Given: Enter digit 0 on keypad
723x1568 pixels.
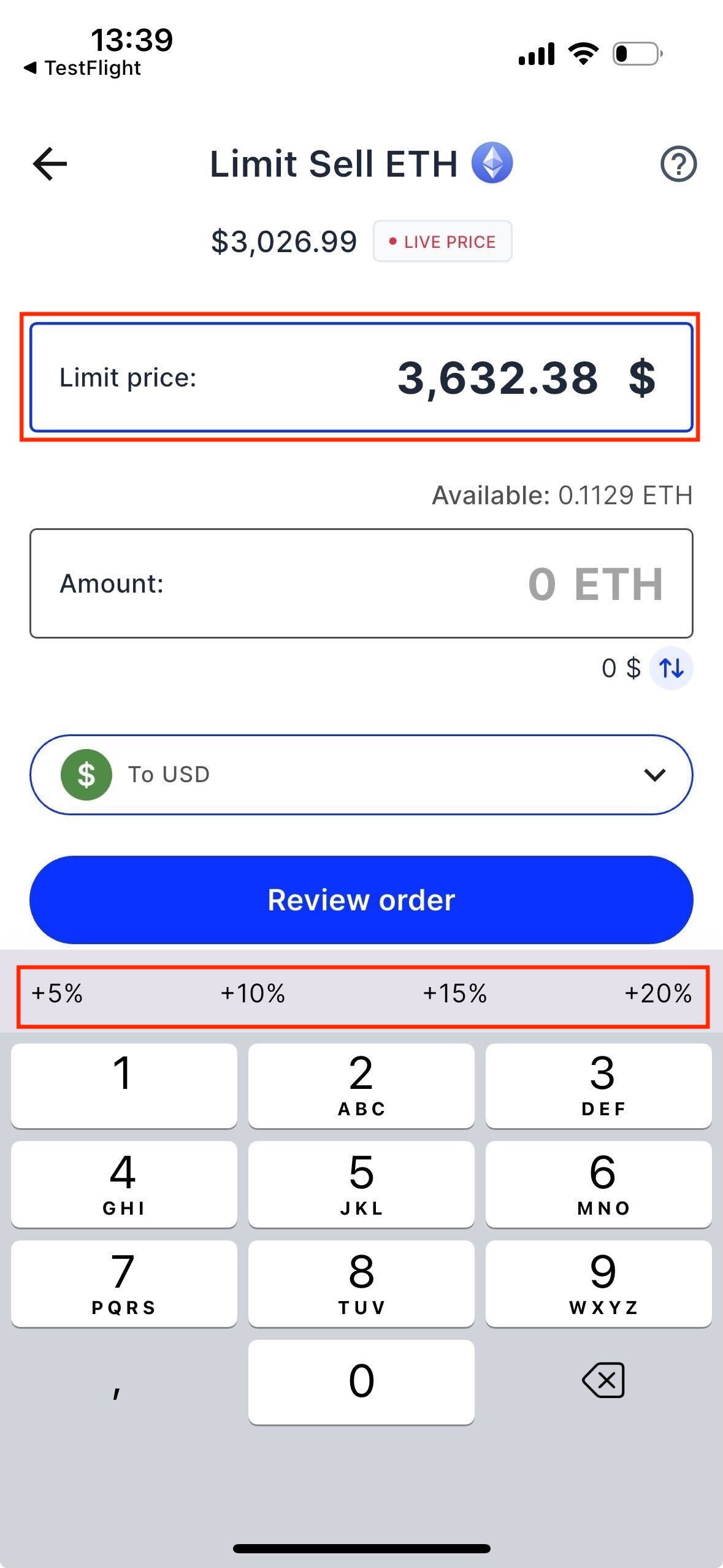Looking at the screenshot, I should tap(361, 1381).
